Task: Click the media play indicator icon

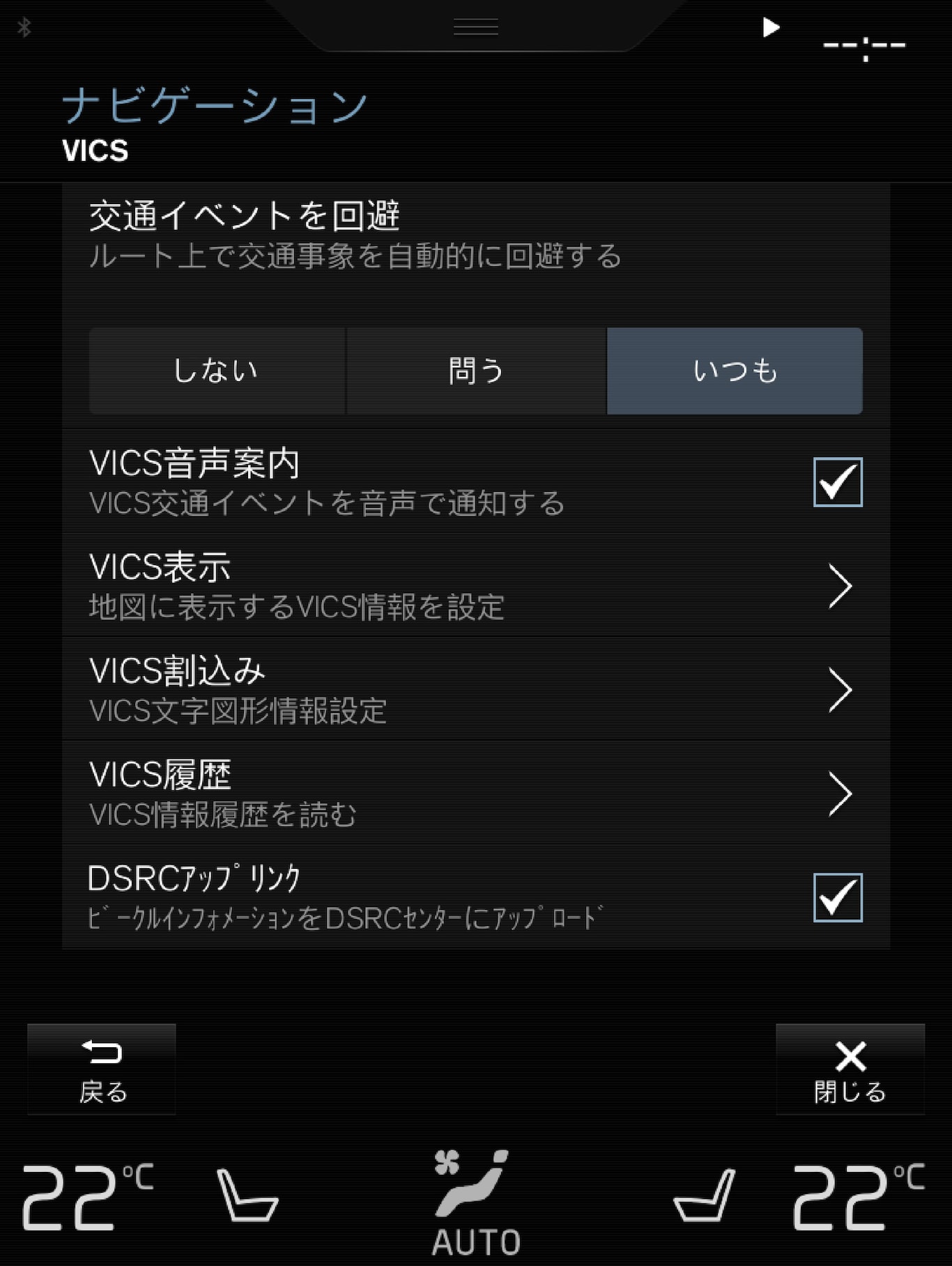Action: tap(771, 27)
